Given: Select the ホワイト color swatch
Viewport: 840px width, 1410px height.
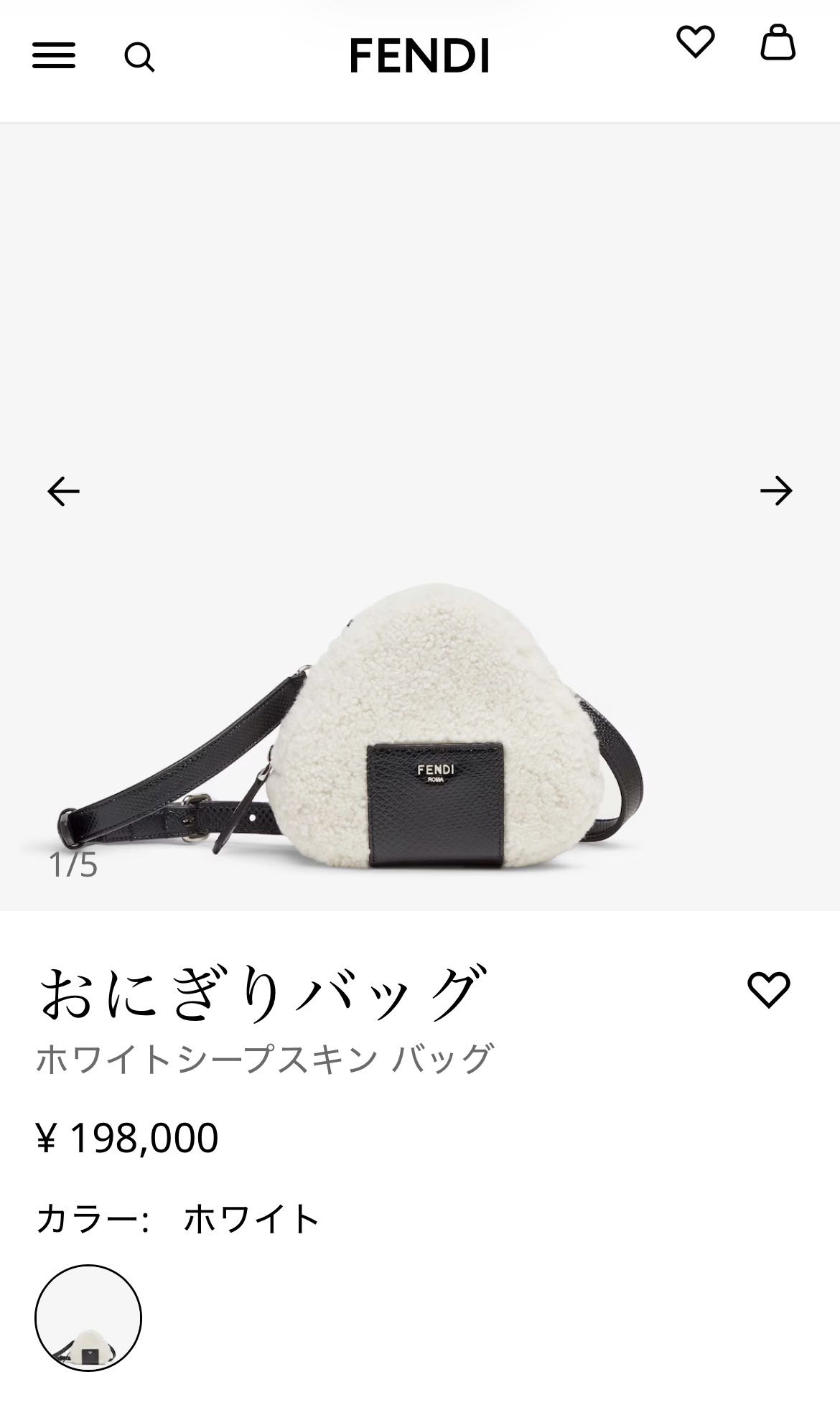Looking at the screenshot, I should [88, 1318].
